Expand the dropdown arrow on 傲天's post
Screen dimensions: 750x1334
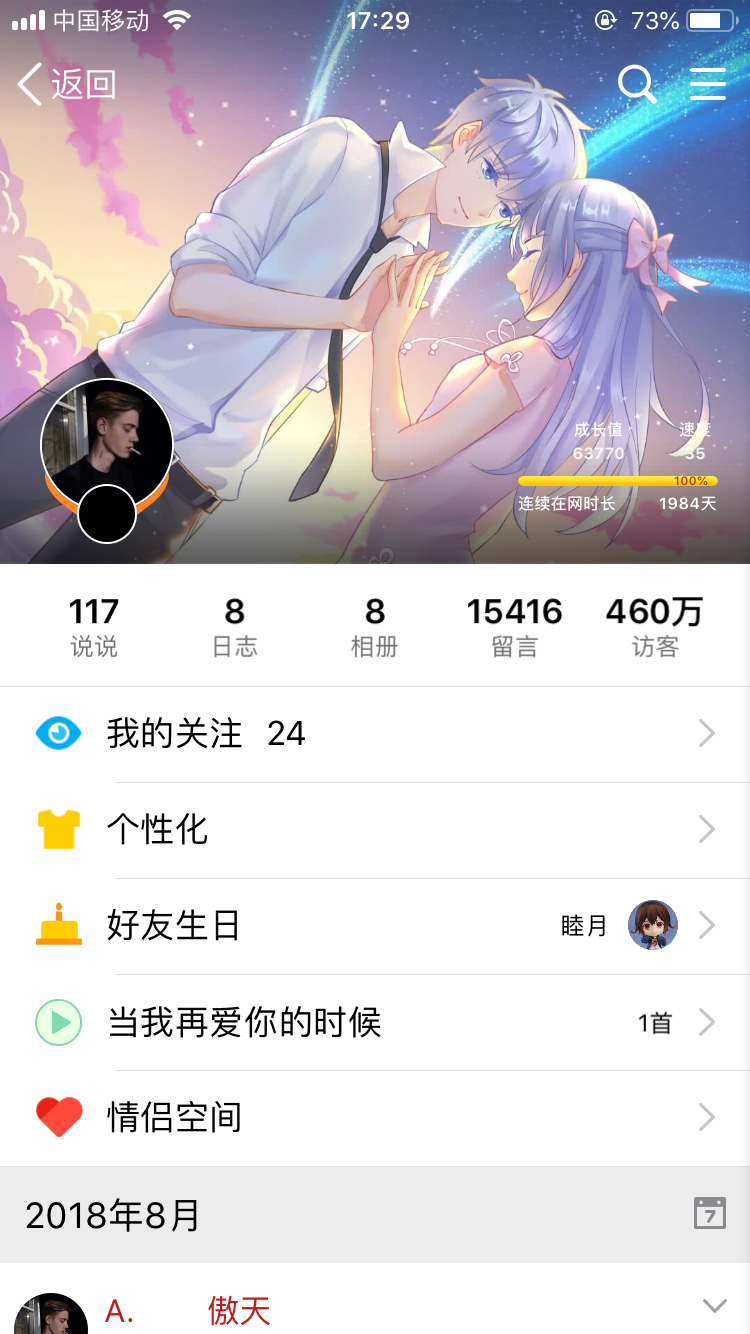[x=714, y=1306]
